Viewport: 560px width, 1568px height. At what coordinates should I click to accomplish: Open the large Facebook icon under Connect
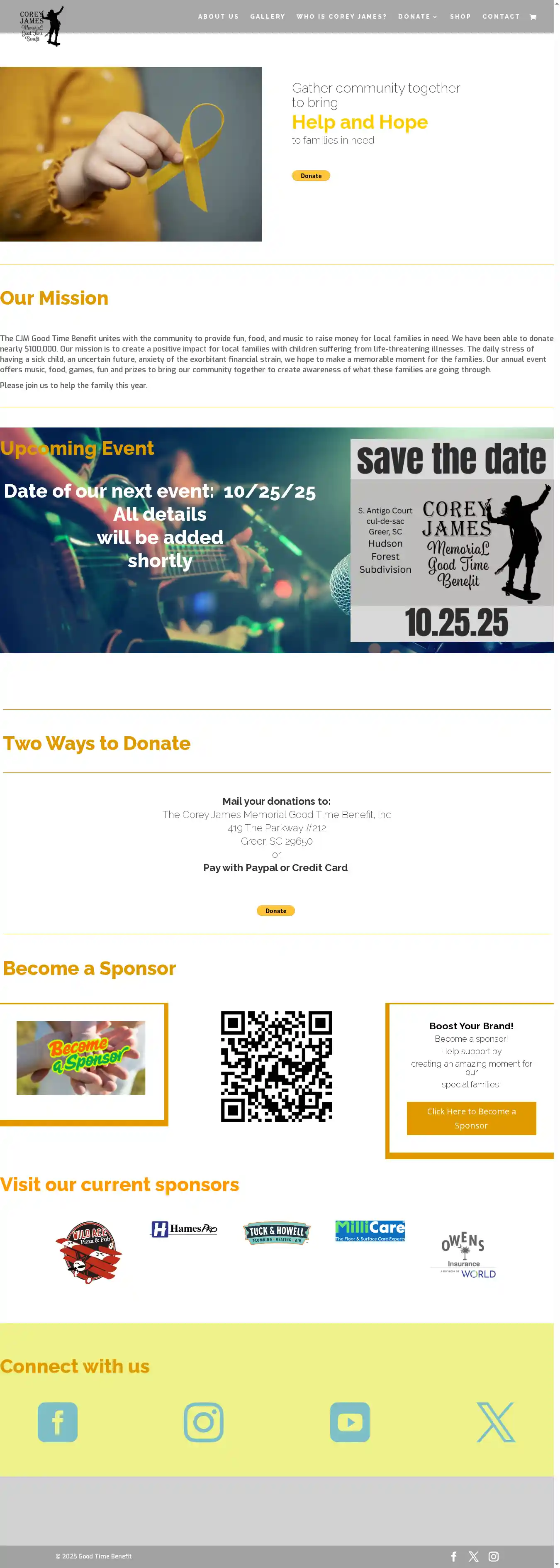[x=58, y=1422]
